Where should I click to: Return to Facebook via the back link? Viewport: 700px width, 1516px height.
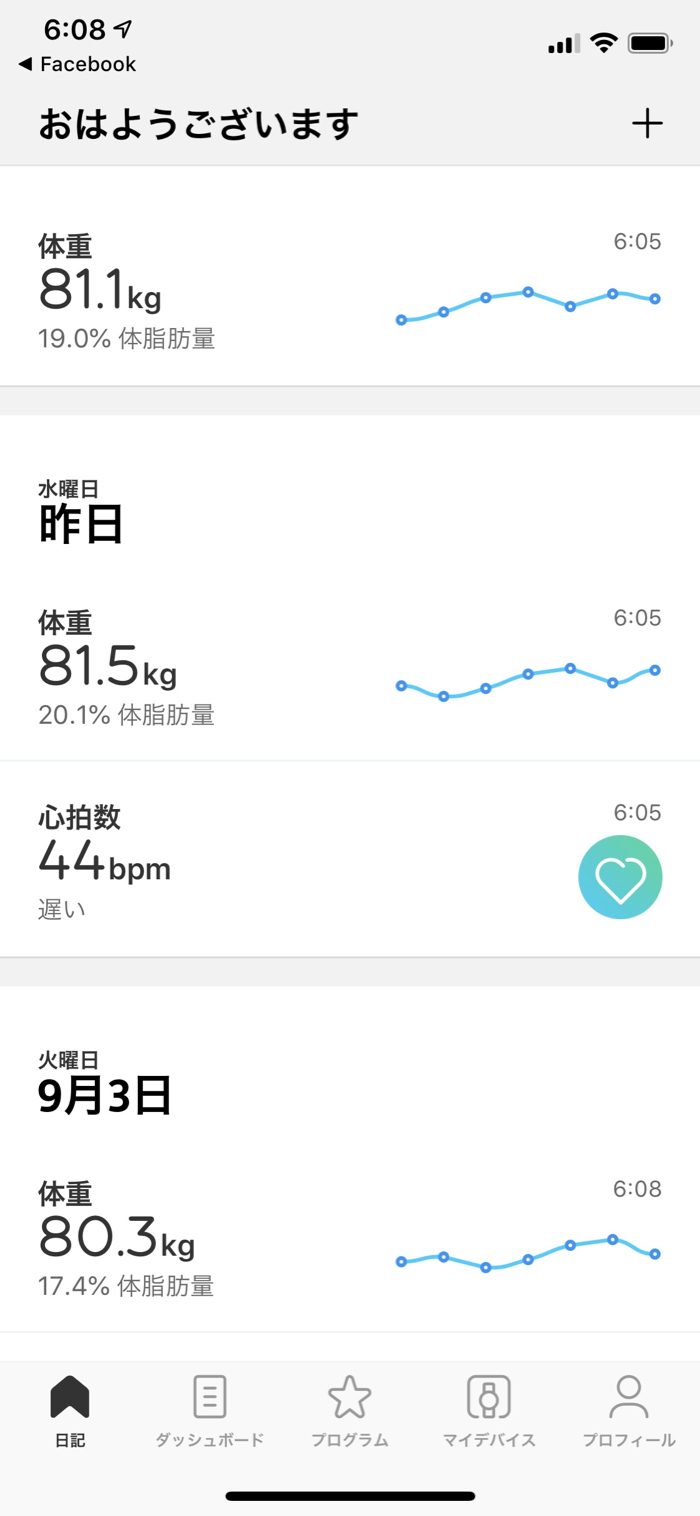pyautogui.click(x=77, y=64)
